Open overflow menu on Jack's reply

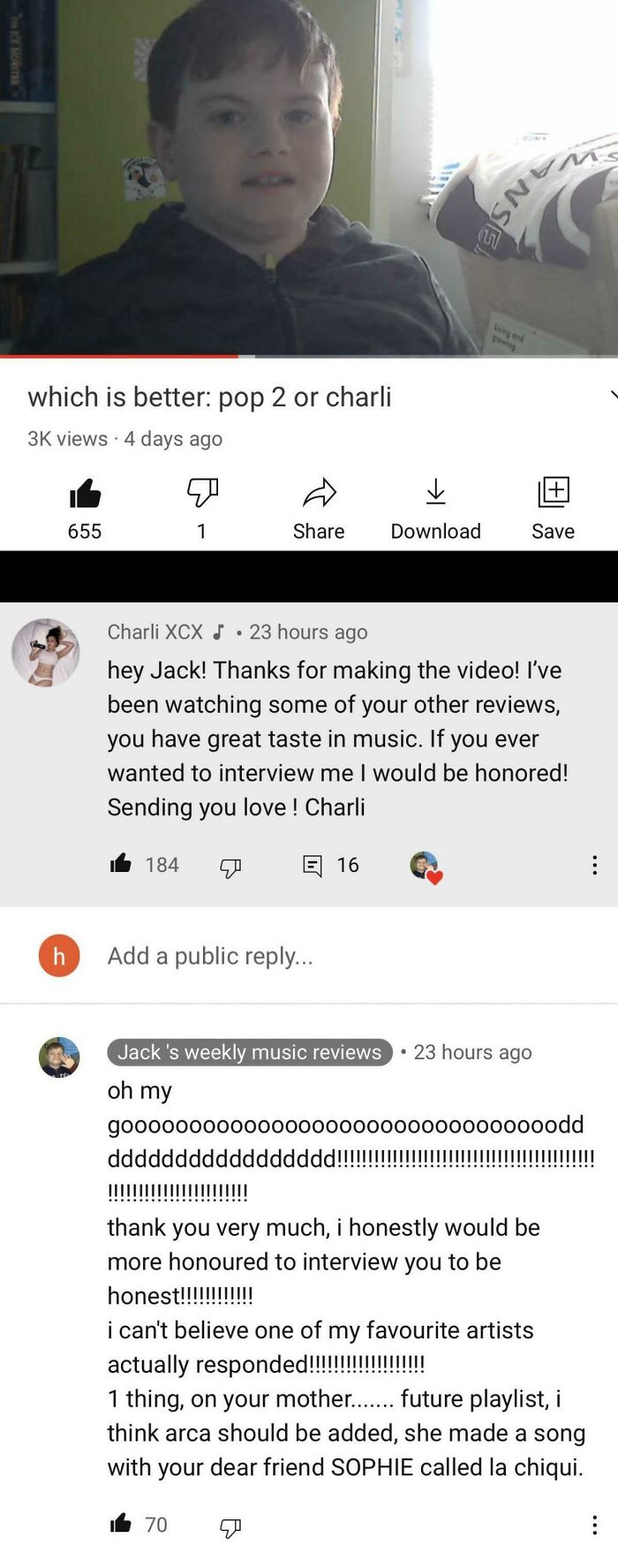coord(594,1525)
